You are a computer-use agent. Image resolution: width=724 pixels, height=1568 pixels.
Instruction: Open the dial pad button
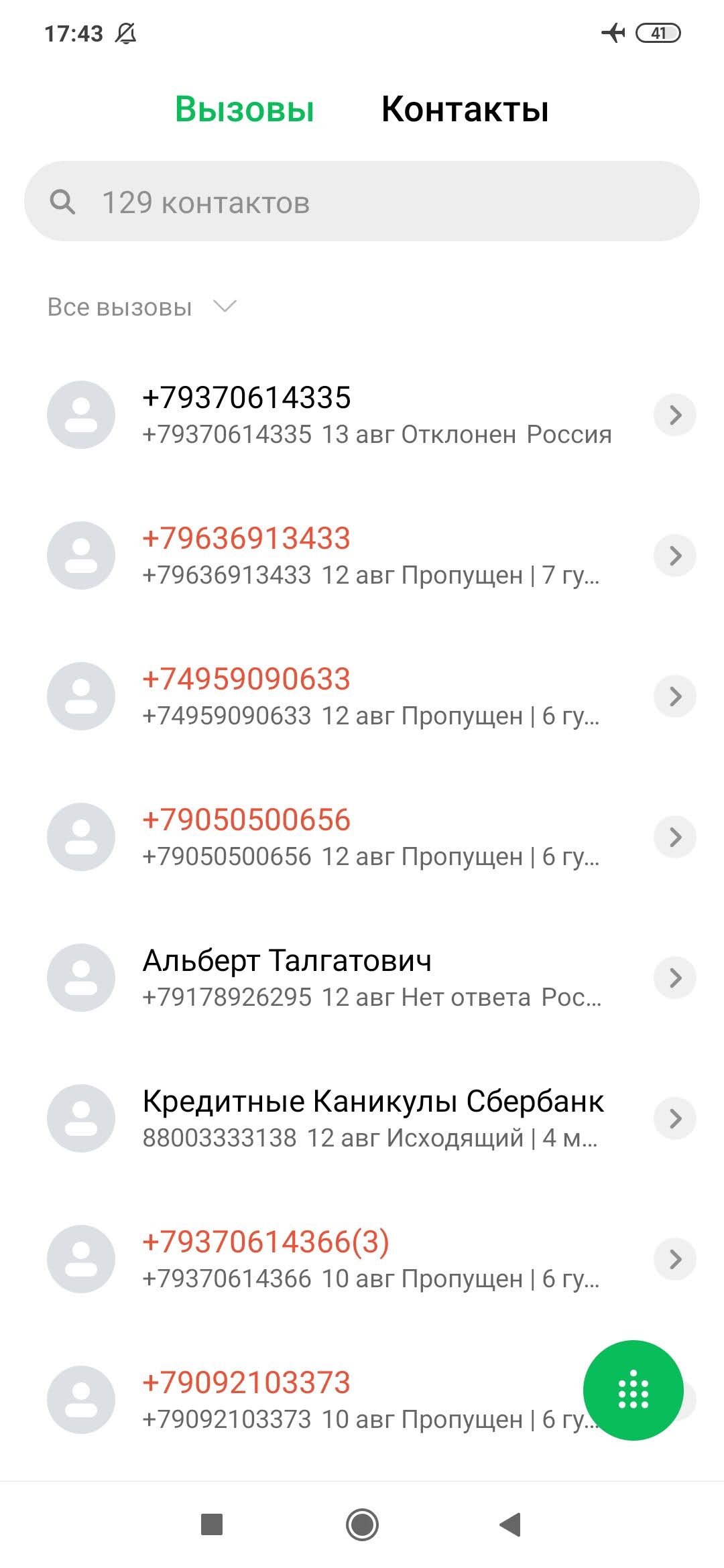(633, 1390)
